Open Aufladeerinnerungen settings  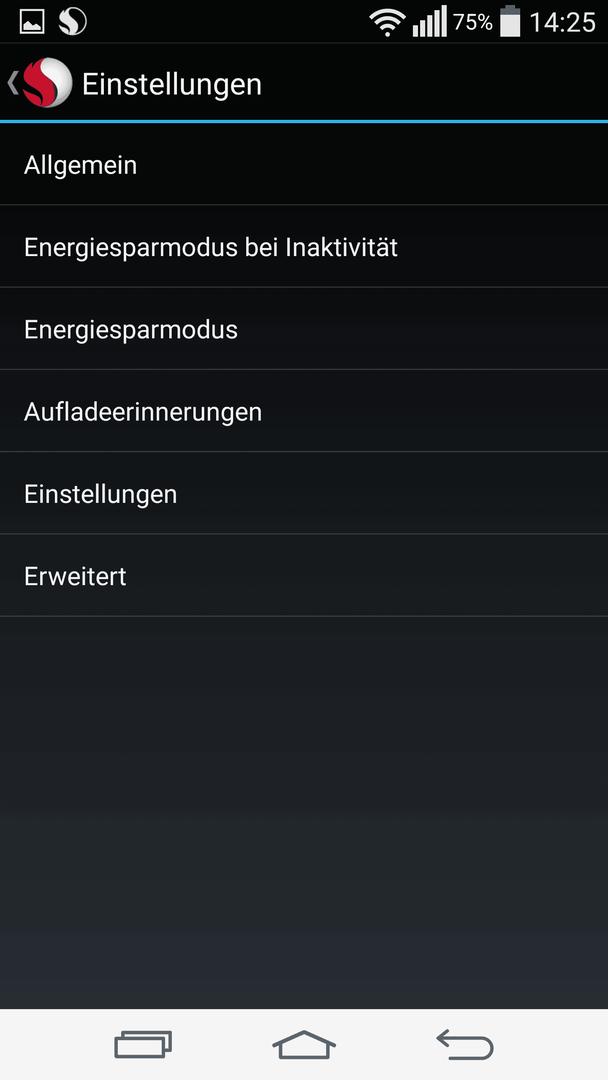pos(304,411)
